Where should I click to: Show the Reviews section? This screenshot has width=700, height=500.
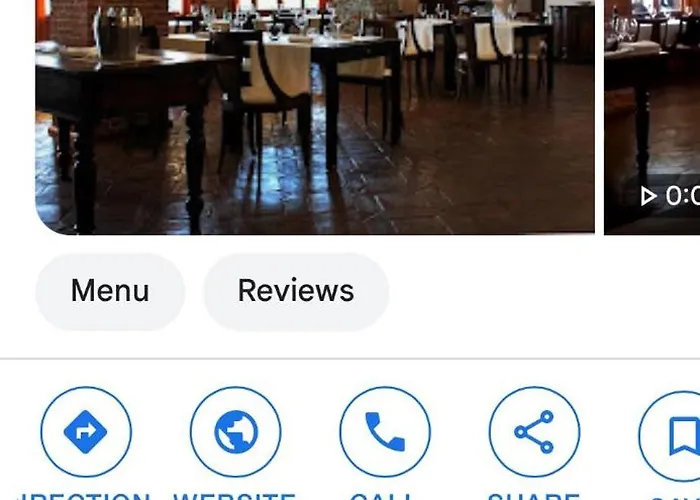coord(295,291)
